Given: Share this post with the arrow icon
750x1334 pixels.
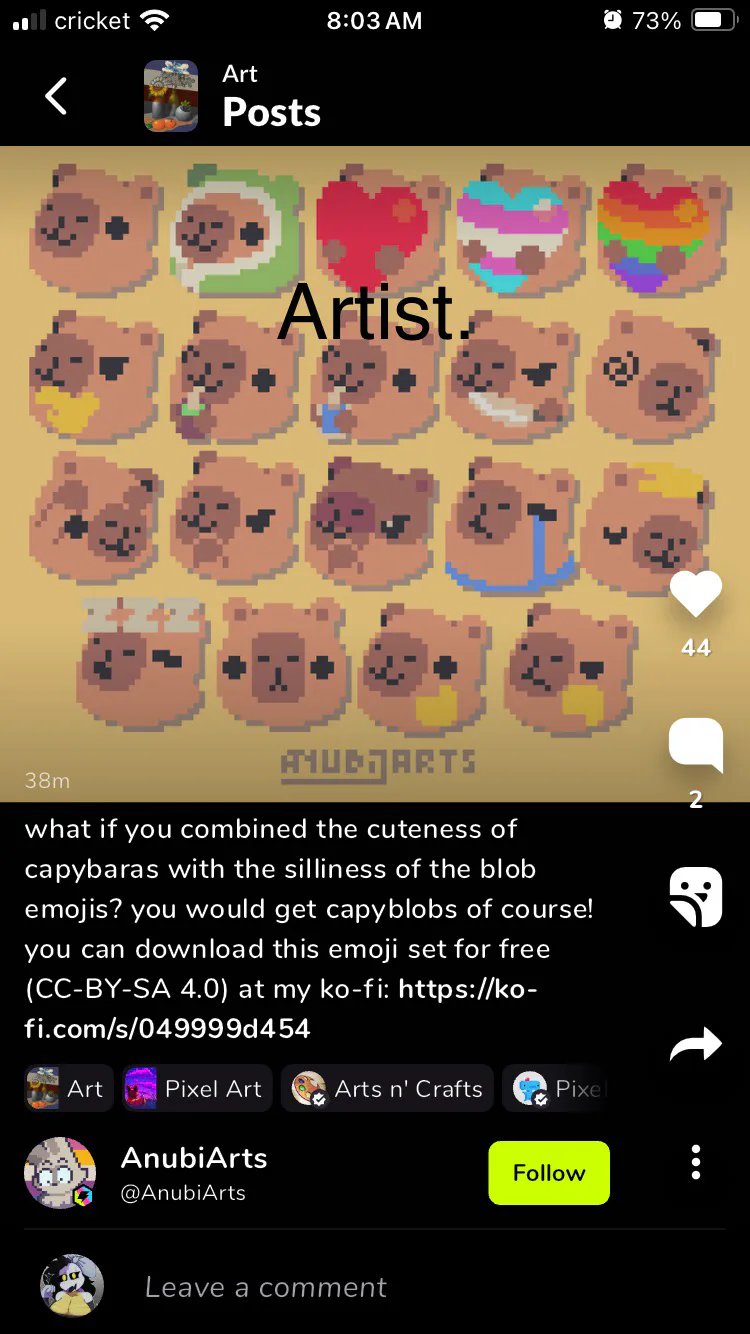Looking at the screenshot, I should tap(695, 1045).
